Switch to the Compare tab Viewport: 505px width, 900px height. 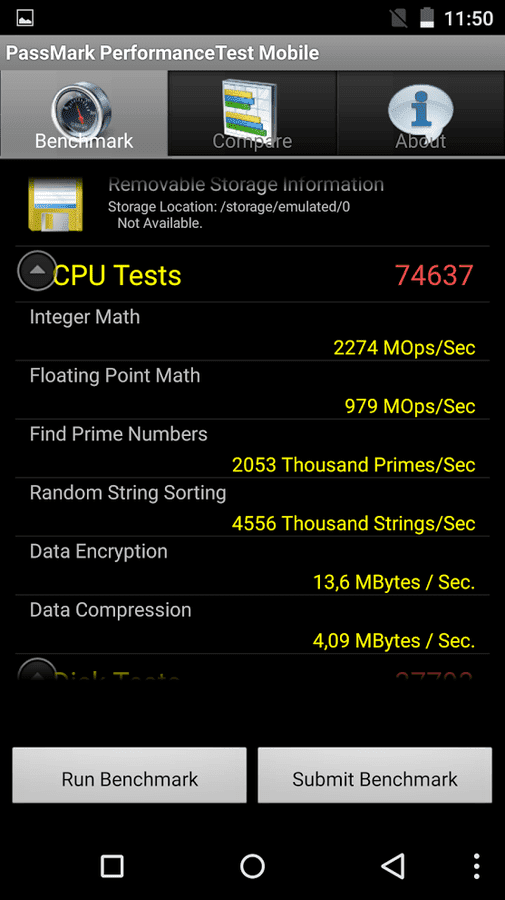pos(252,113)
